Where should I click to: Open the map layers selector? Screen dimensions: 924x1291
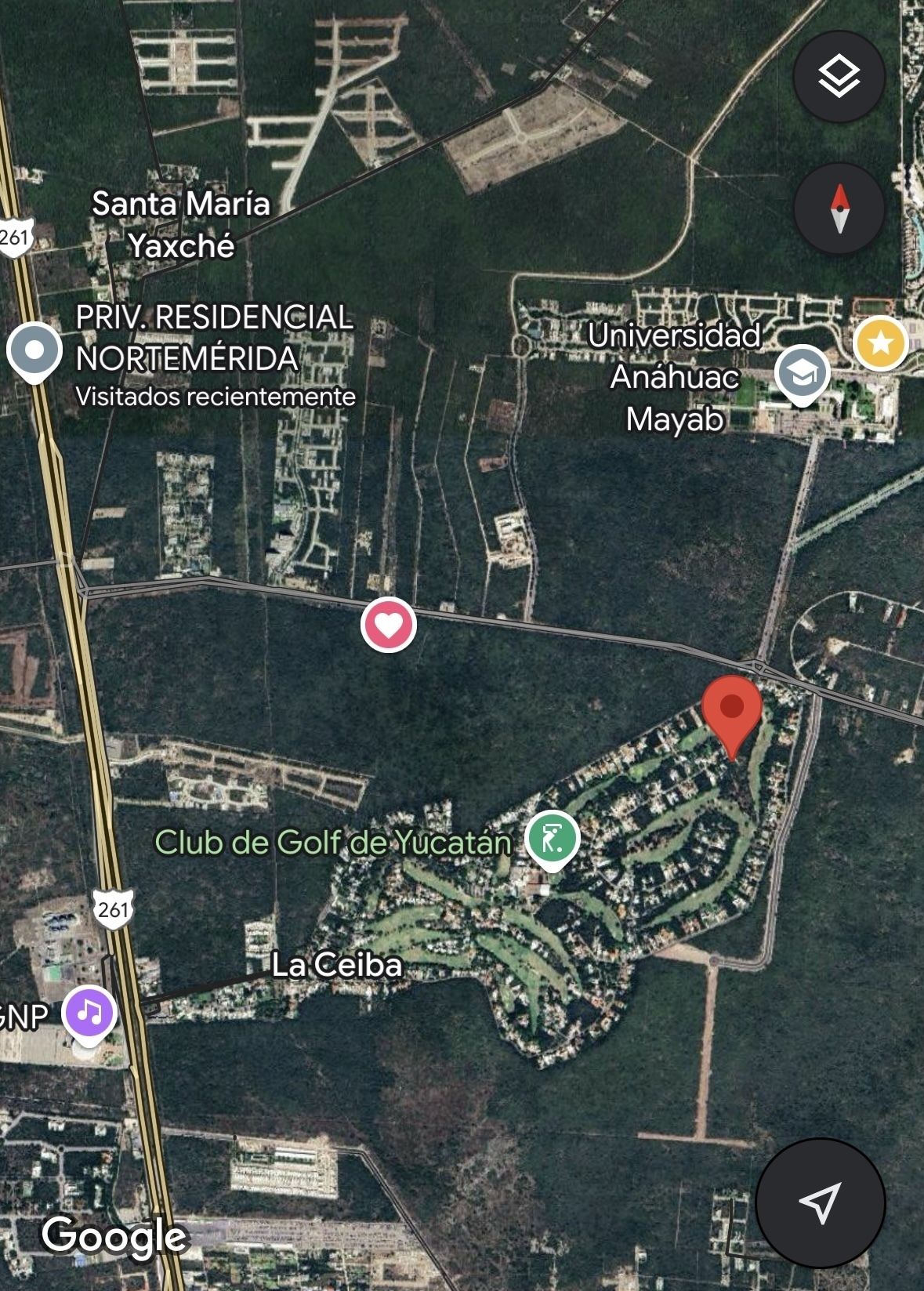tap(839, 77)
